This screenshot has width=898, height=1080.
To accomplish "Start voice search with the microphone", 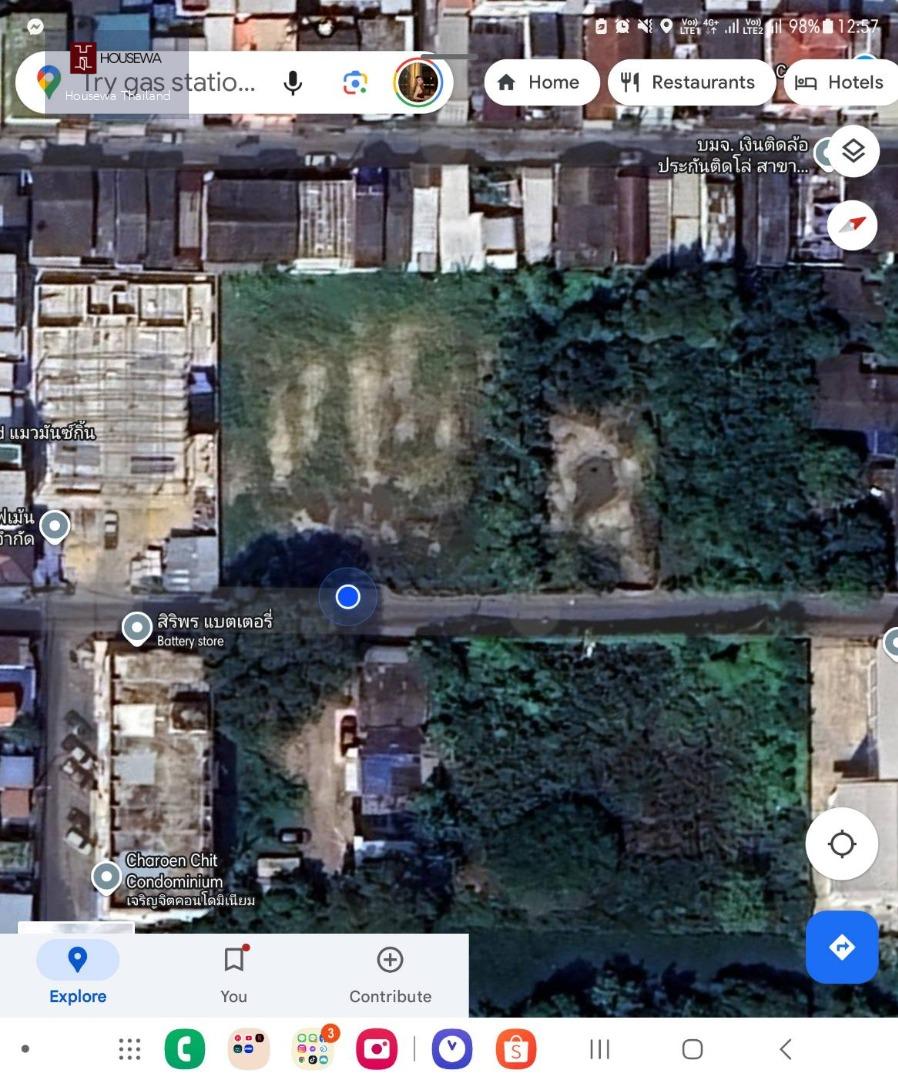I will [292, 82].
